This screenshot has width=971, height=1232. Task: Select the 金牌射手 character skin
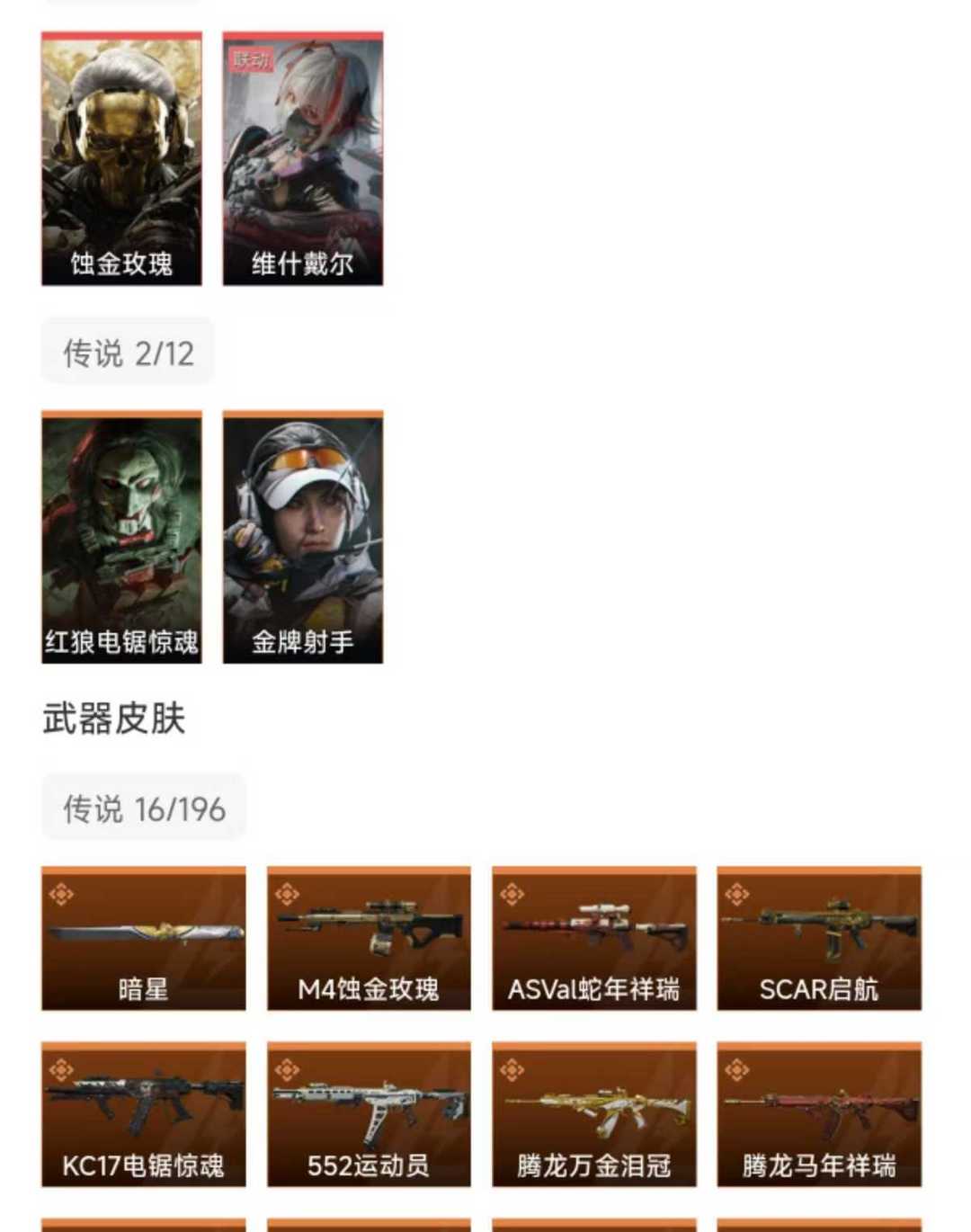coord(303,538)
